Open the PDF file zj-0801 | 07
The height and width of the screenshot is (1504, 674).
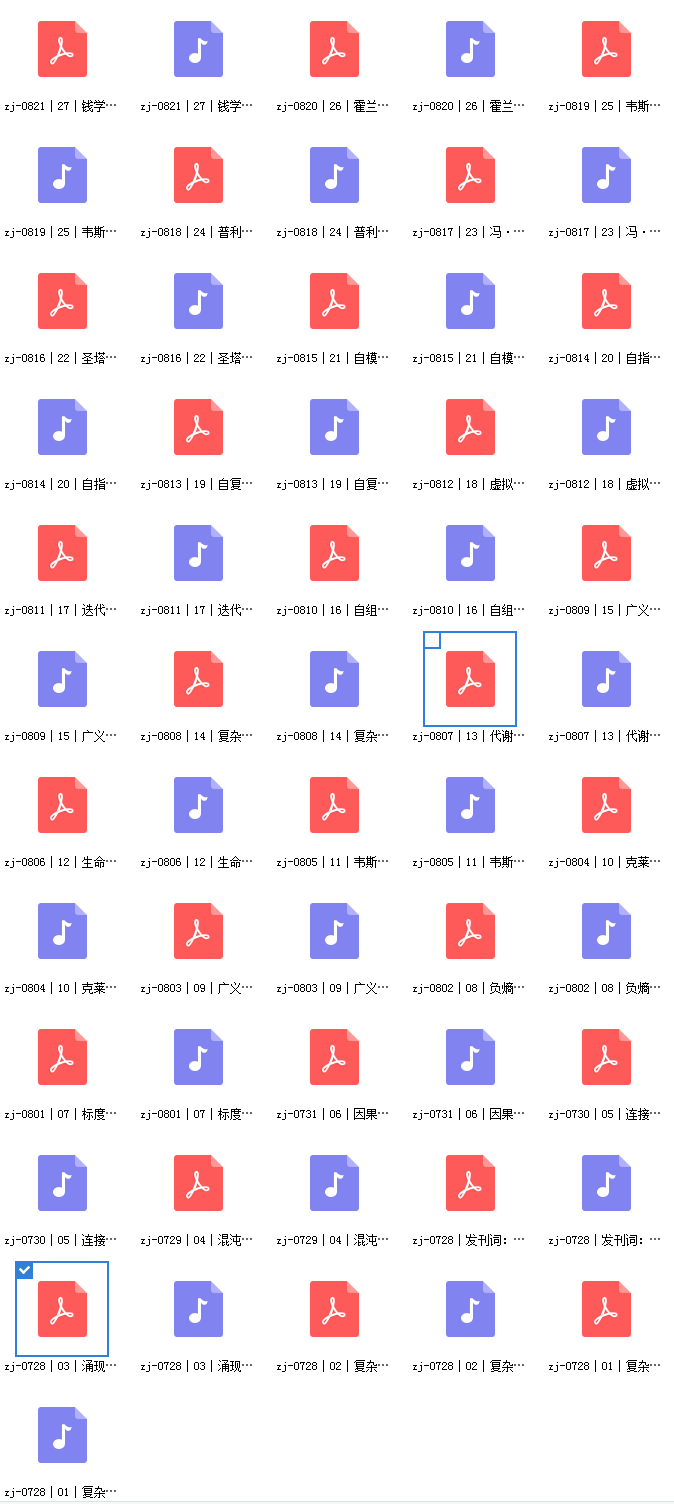pyautogui.click(x=62, y=1057)
